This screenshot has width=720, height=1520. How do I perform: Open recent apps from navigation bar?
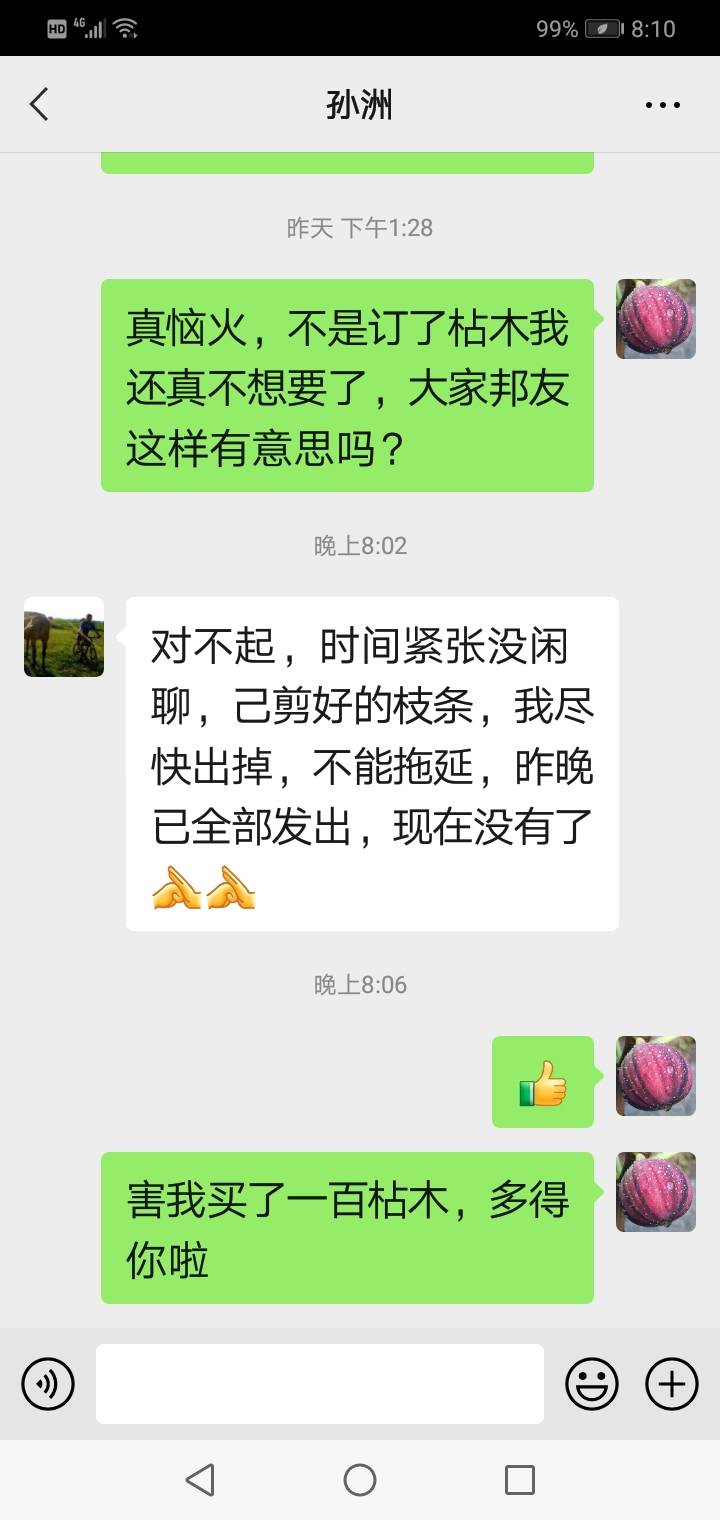click(x=520, y=1479)
